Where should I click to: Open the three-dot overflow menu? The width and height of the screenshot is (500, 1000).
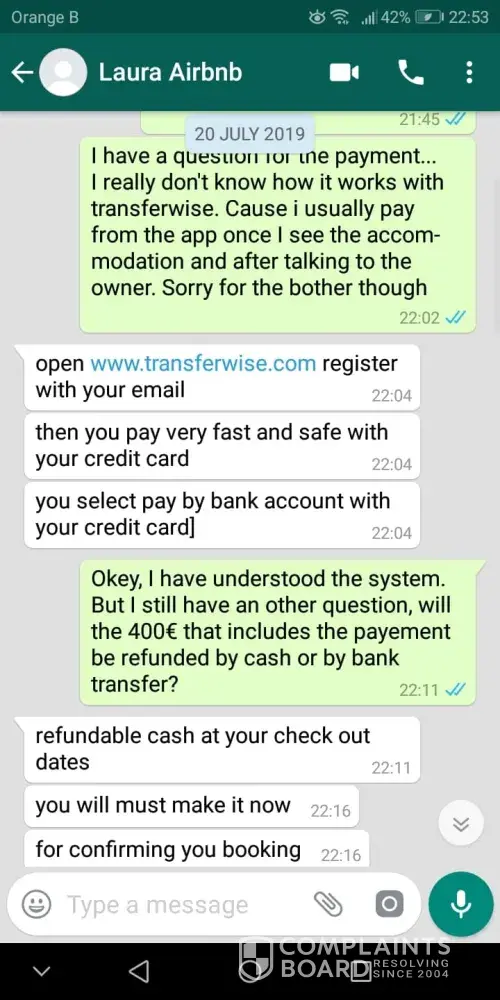pyautogui.click(x=469, y=73)
